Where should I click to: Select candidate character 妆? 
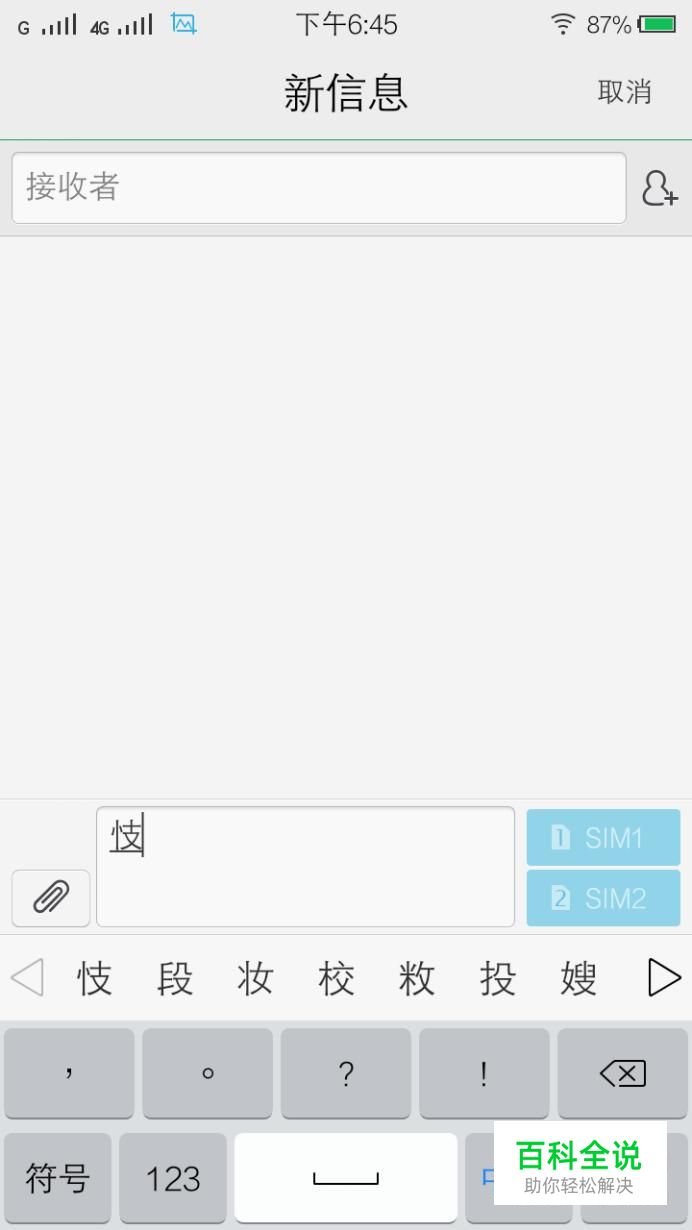coord(256,978)
